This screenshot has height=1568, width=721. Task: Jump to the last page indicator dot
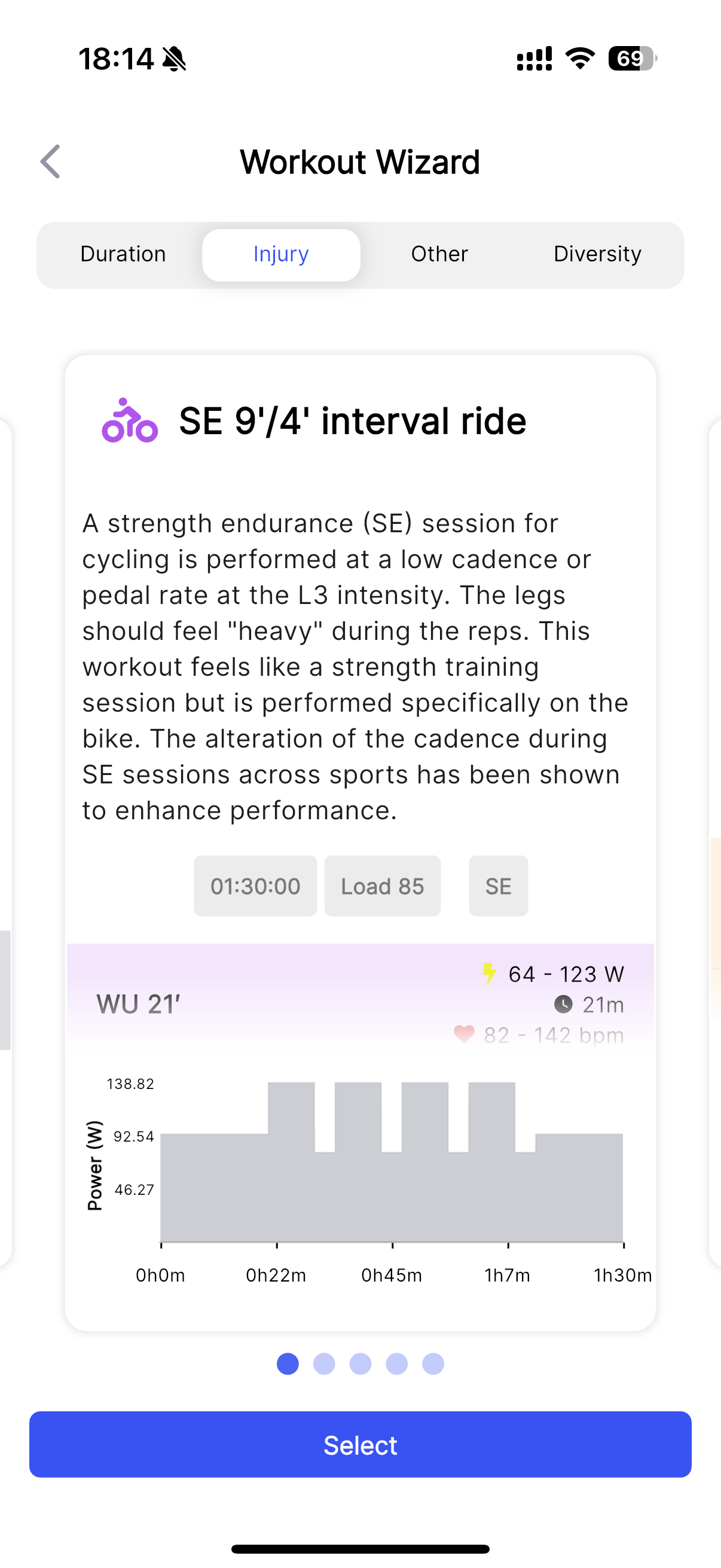click(433, 1363)
